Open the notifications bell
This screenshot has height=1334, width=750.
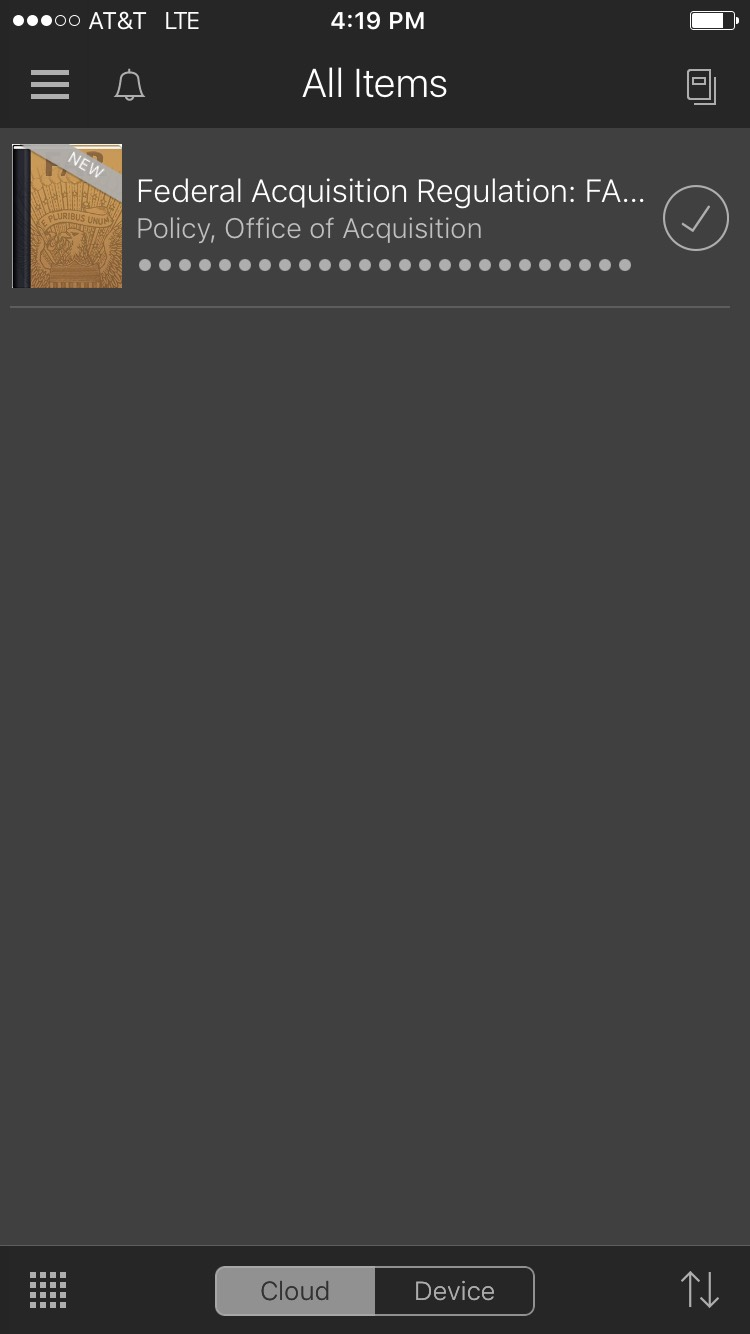[129, 86]
